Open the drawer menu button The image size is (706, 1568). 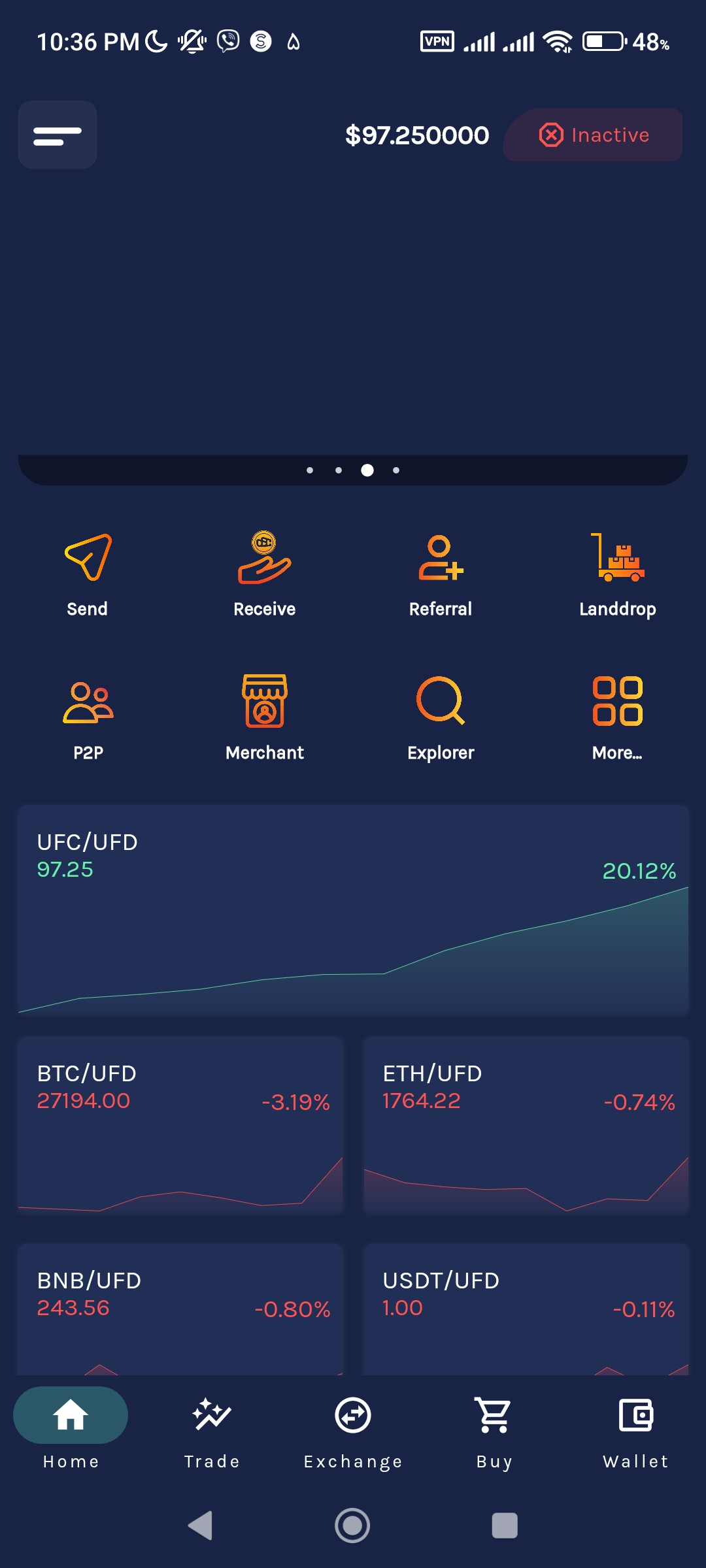pos(58,135)
